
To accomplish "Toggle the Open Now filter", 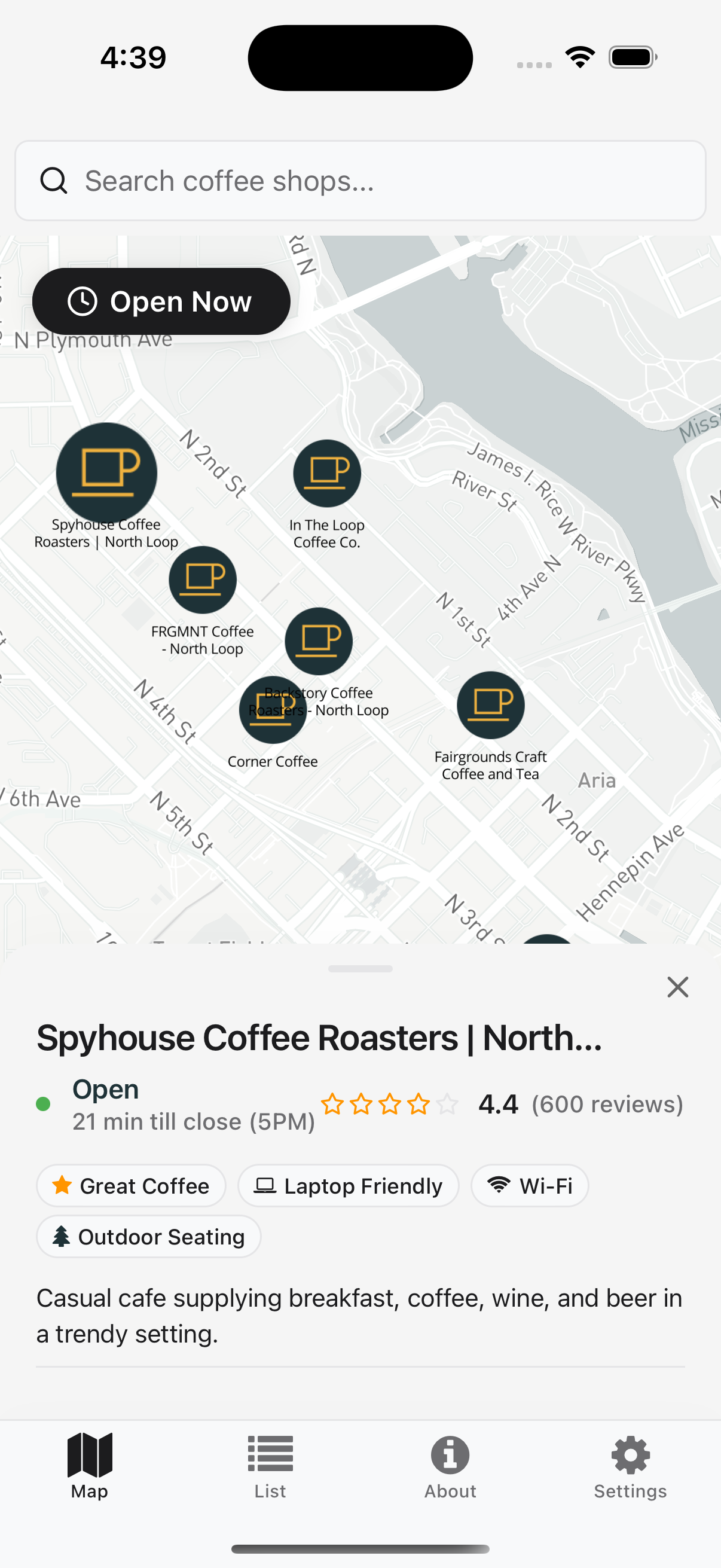I will pyautogui.click(x=161, y=301).
